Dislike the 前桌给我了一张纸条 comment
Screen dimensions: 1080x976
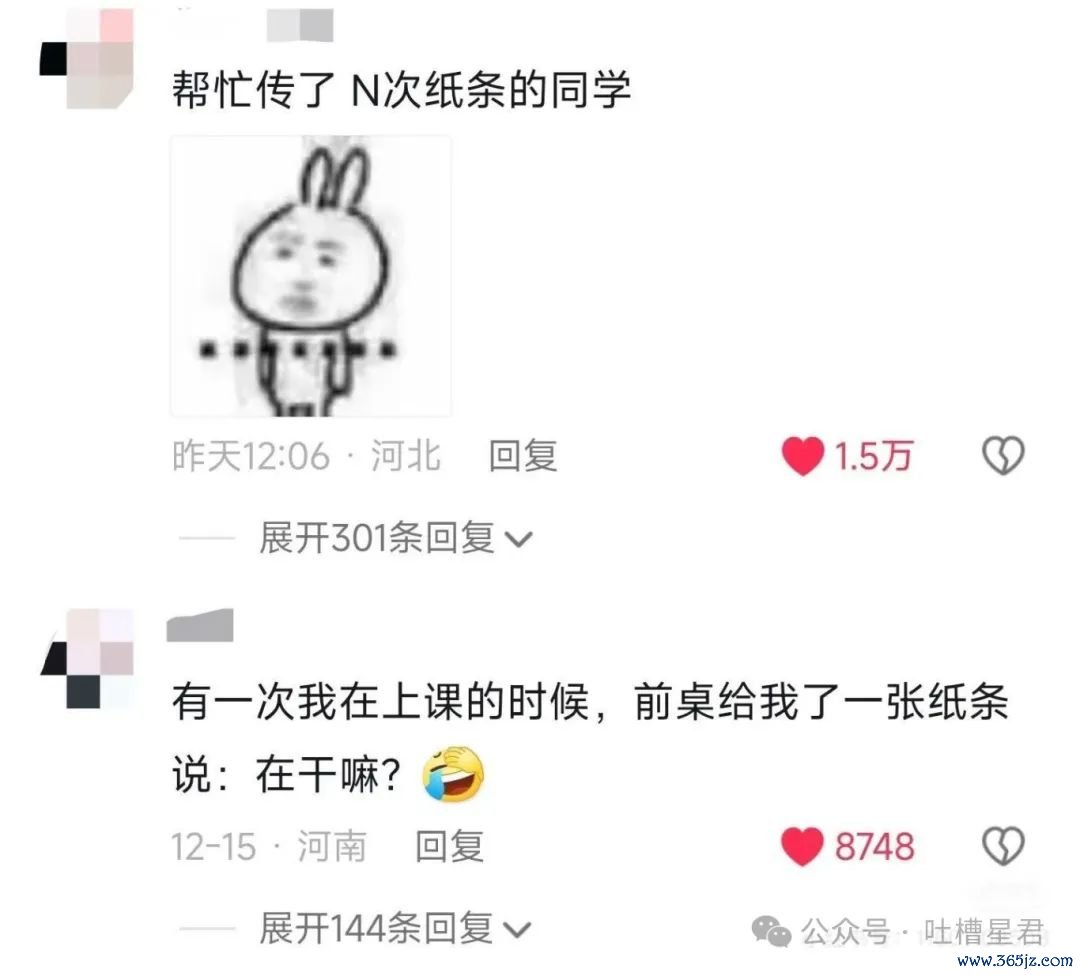[x=1003, y=848]
